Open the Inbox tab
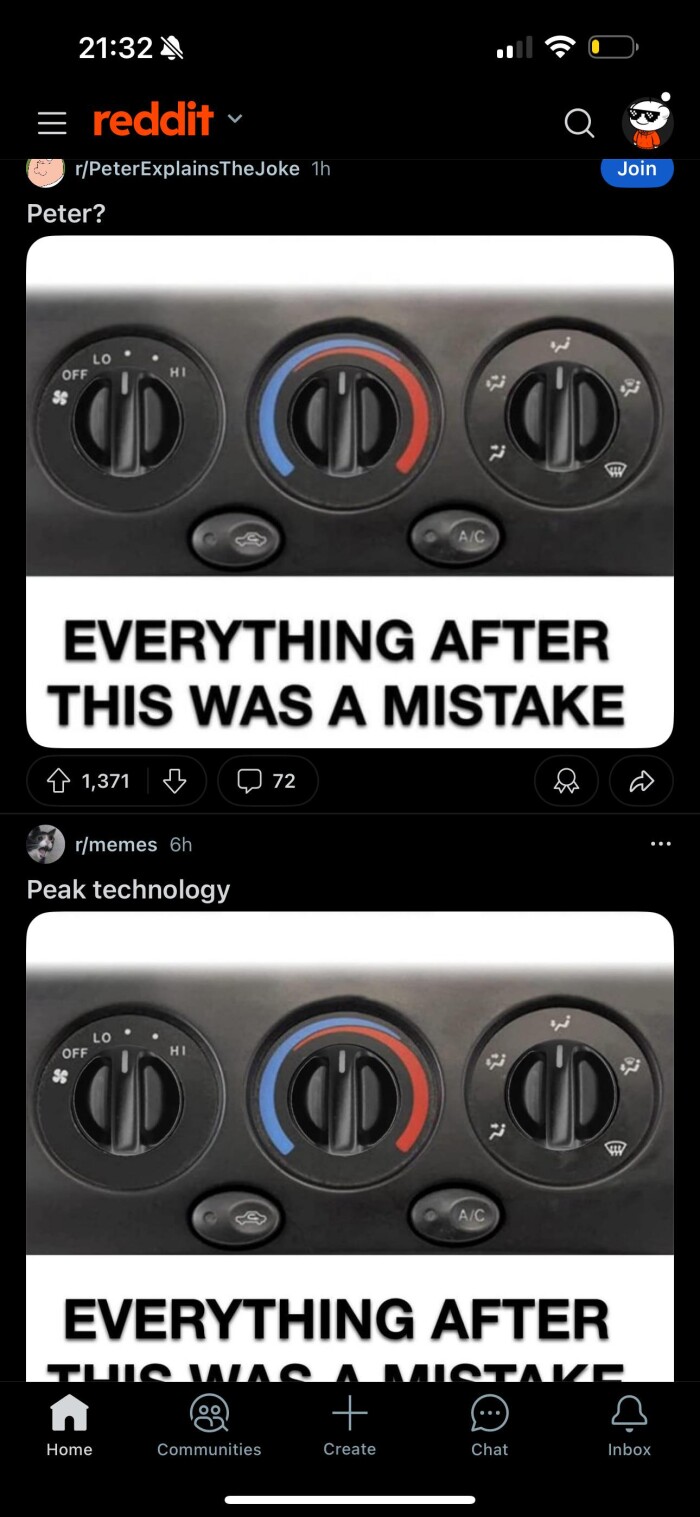Screen dimensions: 700x1517 (629, 1427)
